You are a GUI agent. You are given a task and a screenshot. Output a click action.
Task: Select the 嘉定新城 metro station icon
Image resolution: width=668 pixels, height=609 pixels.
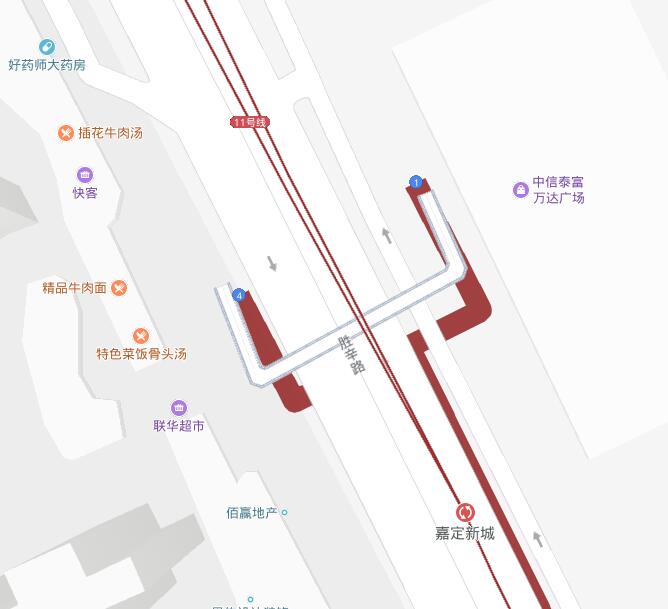pos(465,513)
